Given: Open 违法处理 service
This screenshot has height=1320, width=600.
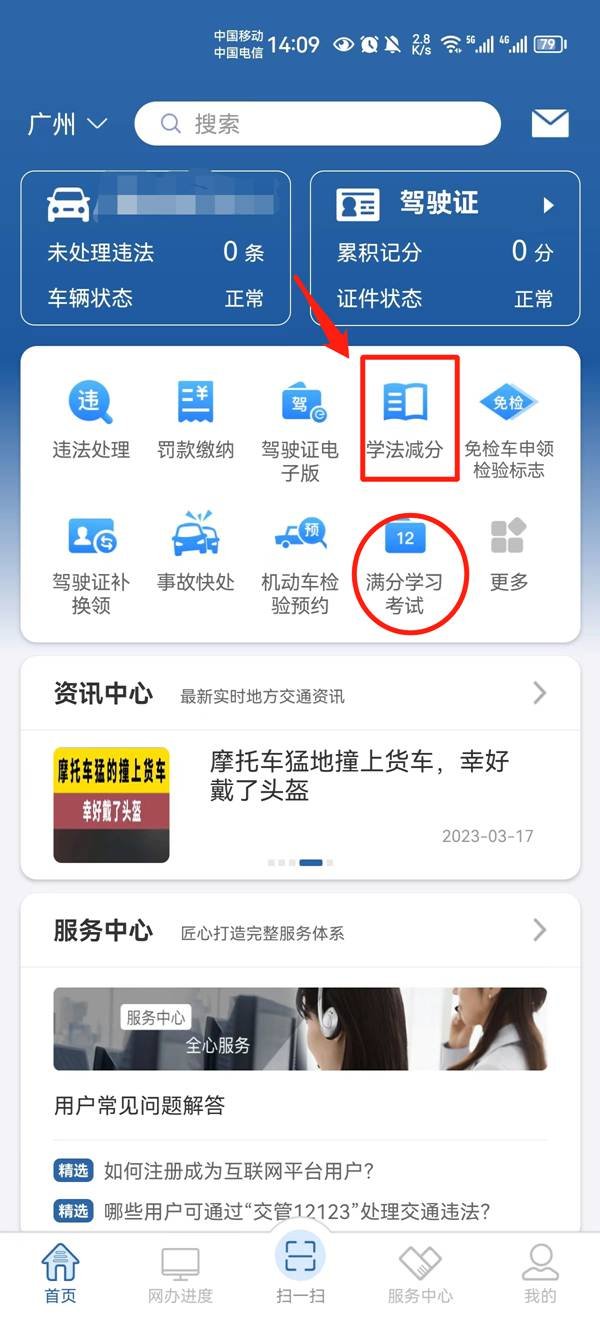Looking at the screenshot, I should (x=91, y=420).
